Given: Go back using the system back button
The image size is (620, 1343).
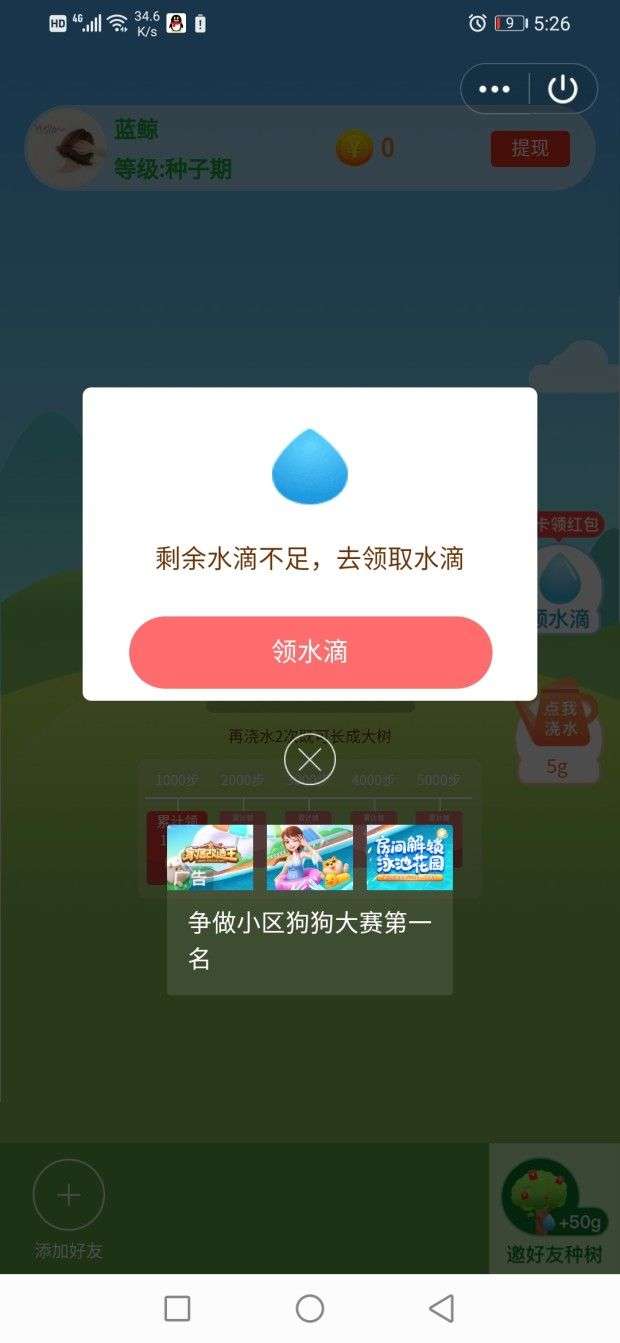Looking at the screenshot, I should click(x=441, y=1308).
